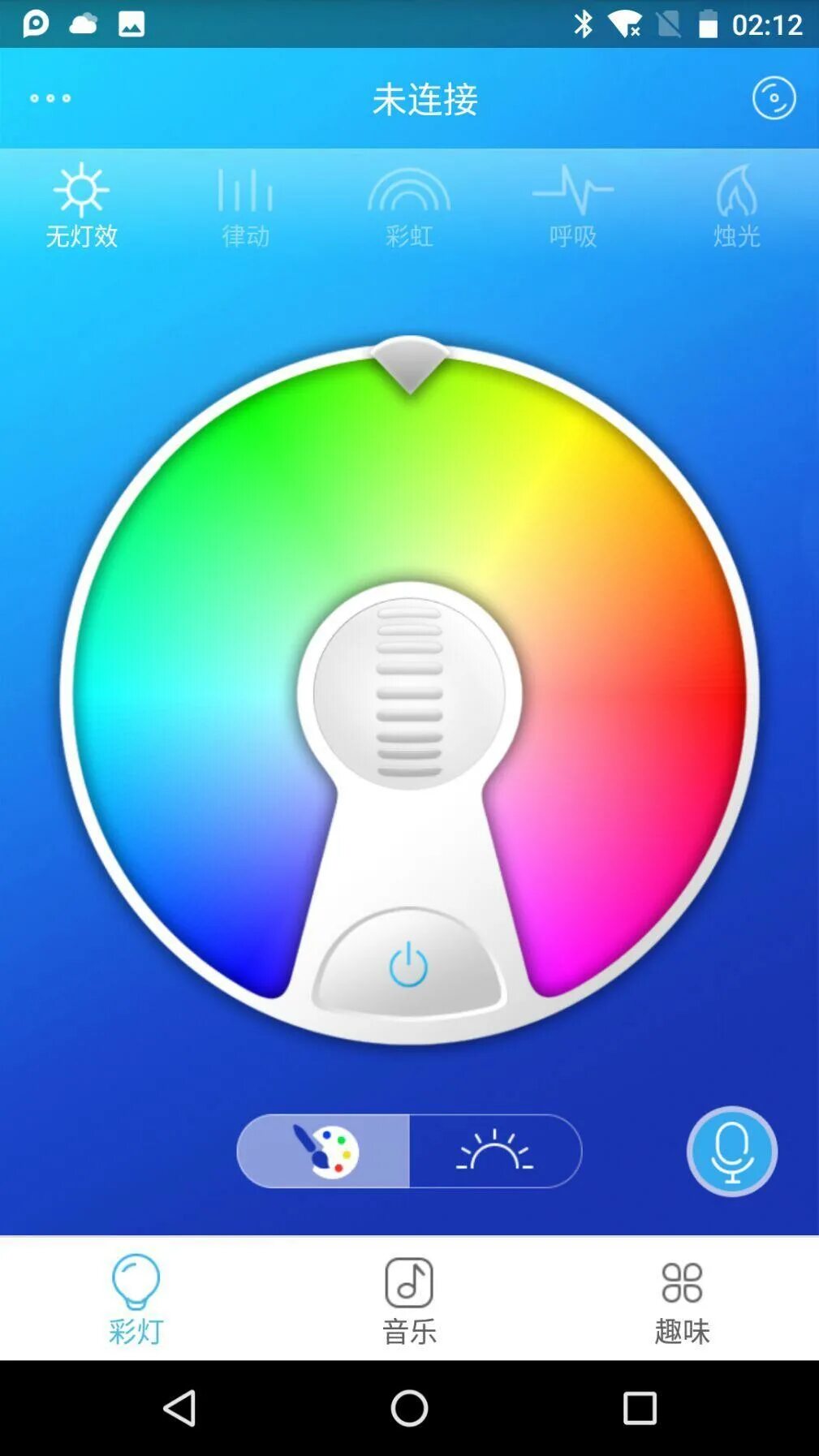
Task: Activate the 呼吸 breathing effect
Action: click(x=573, y=206)
